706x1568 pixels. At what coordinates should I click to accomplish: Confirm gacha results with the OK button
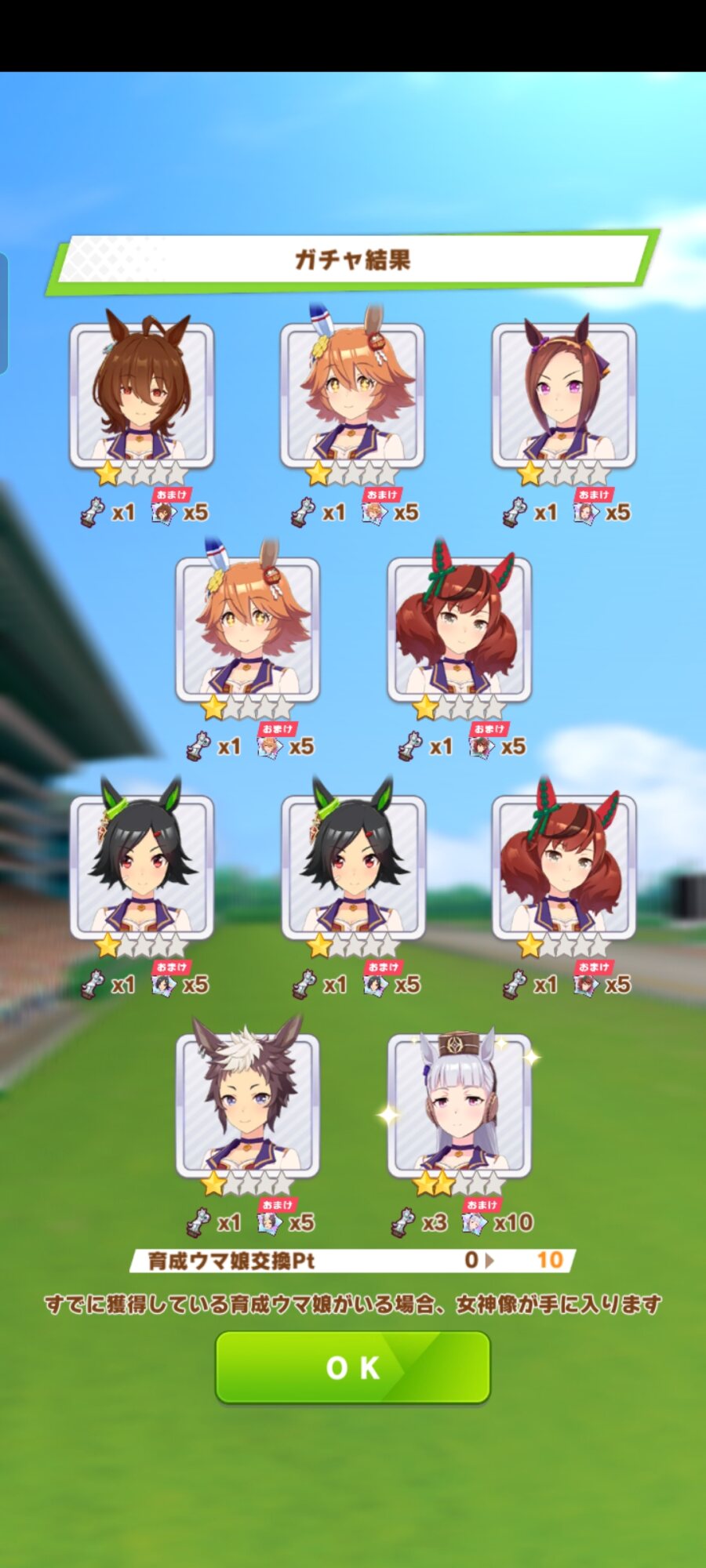coord(353,1367)
